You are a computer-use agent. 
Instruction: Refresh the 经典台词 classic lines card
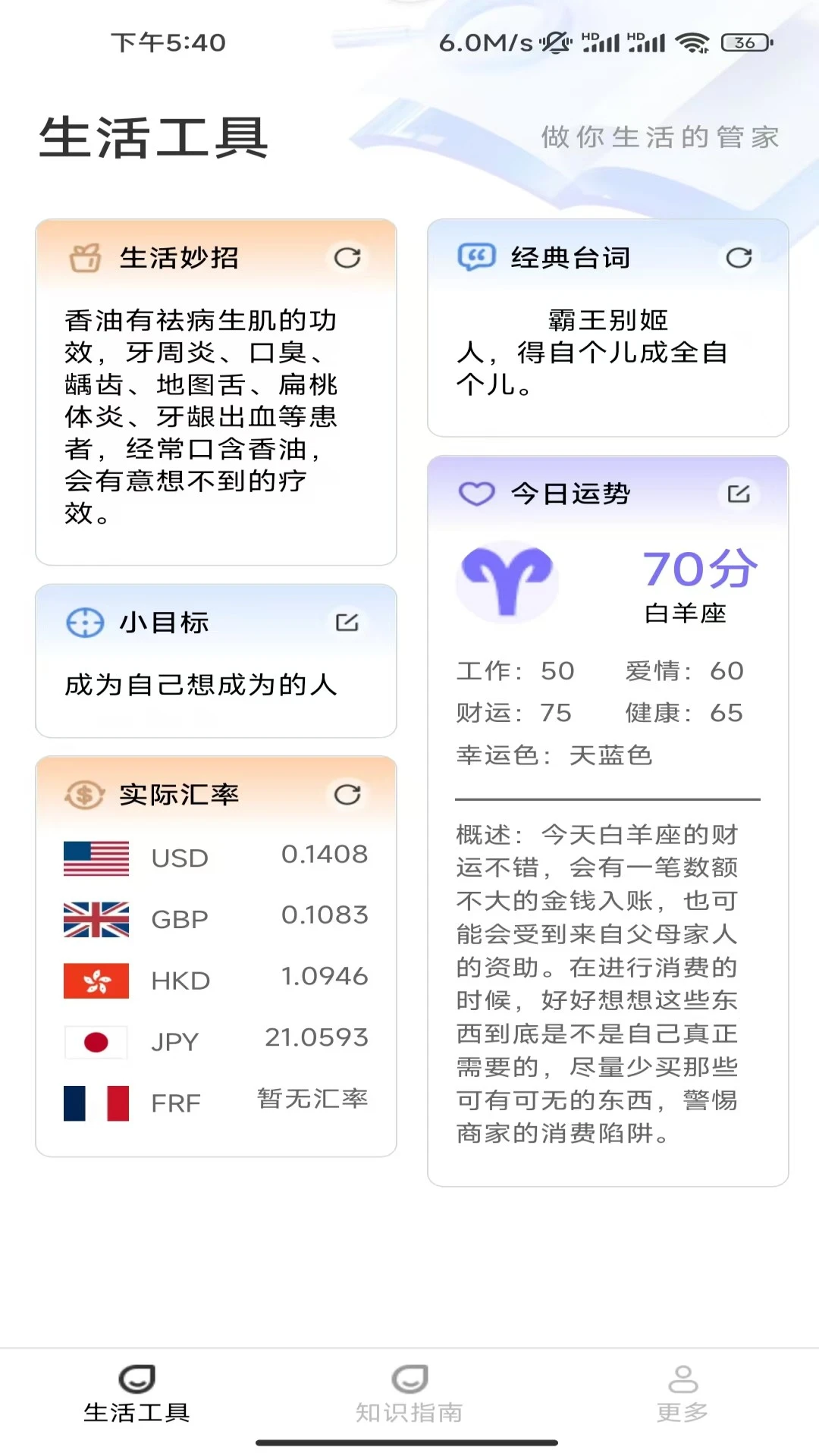coord(739,258)
